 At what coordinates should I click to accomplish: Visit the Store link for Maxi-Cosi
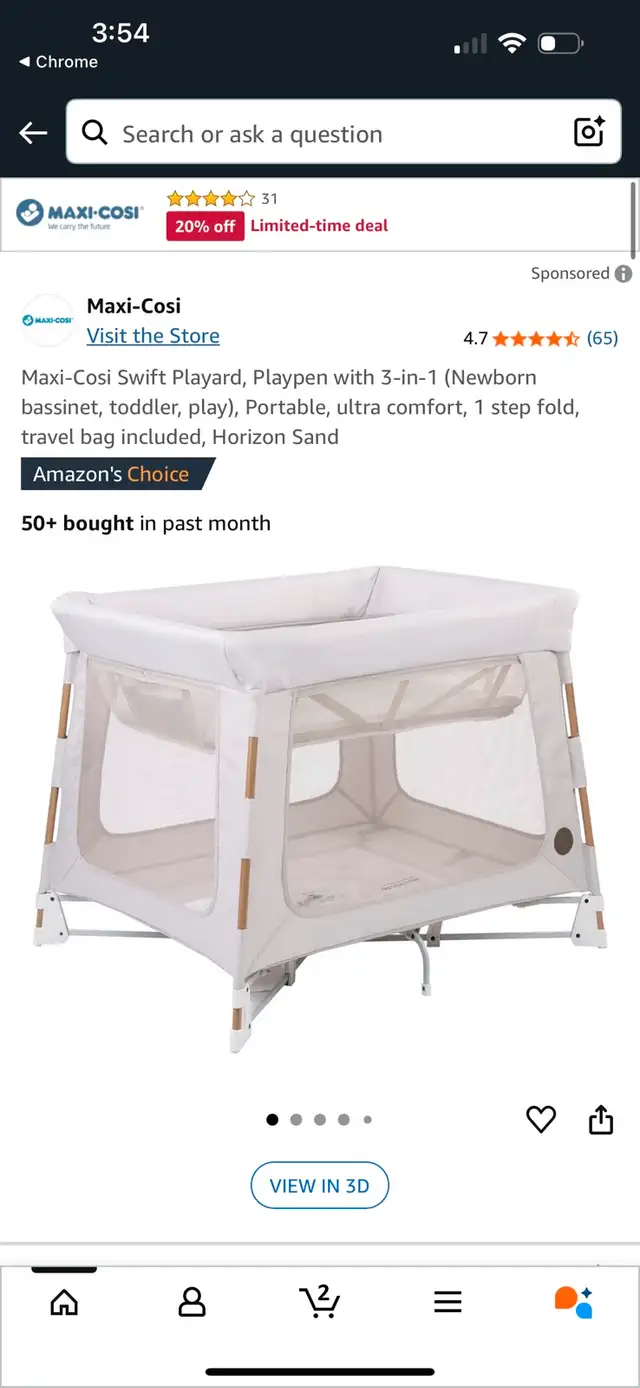coord(153,336)
